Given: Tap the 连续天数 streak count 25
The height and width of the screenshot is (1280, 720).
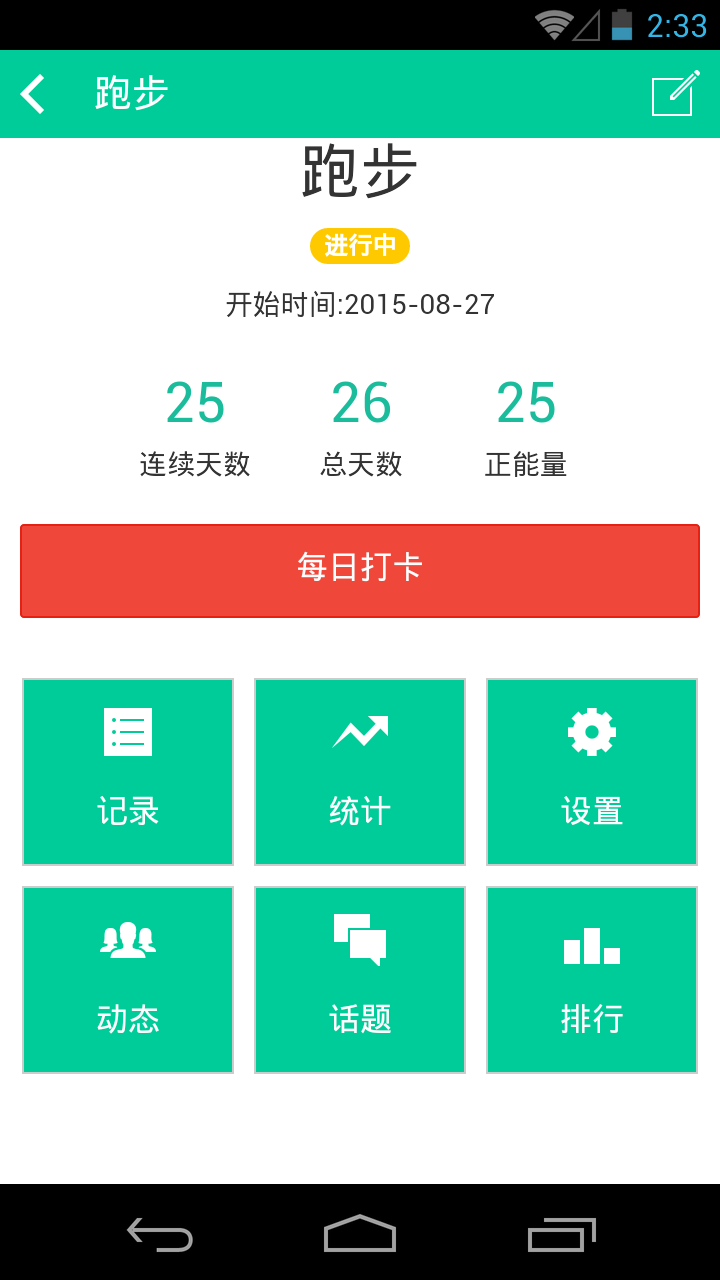Looking at the screenshot, I should click(x=195, y=403).
